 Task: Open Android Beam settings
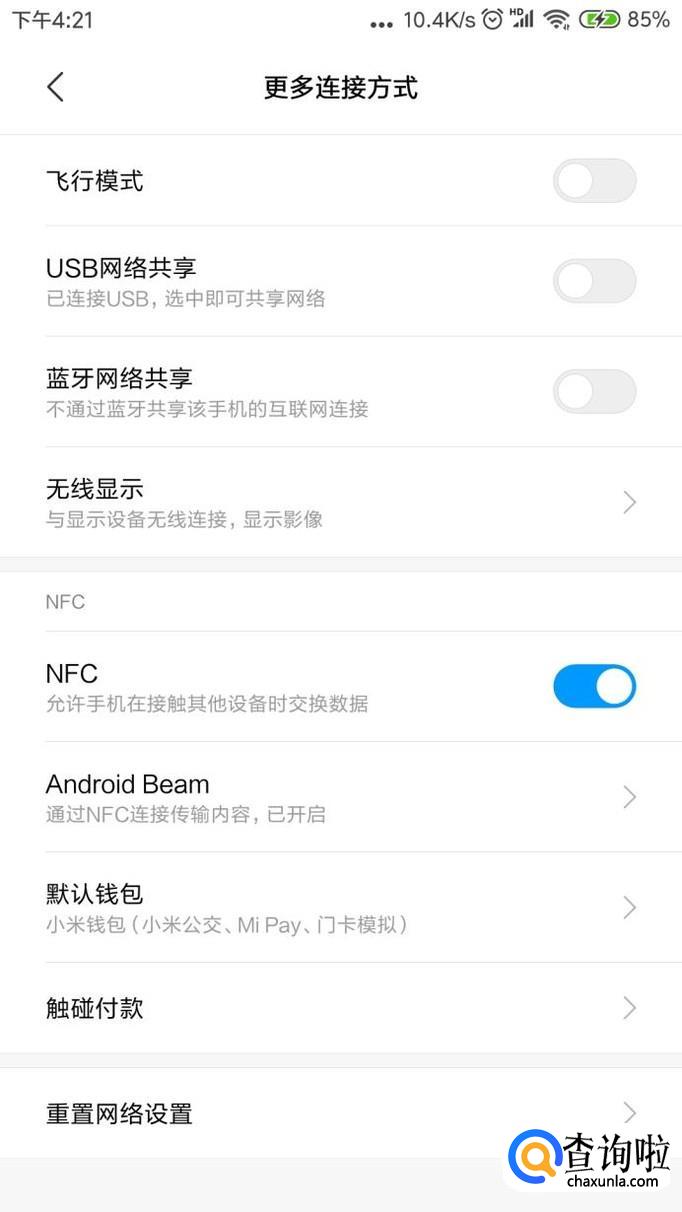340,797
